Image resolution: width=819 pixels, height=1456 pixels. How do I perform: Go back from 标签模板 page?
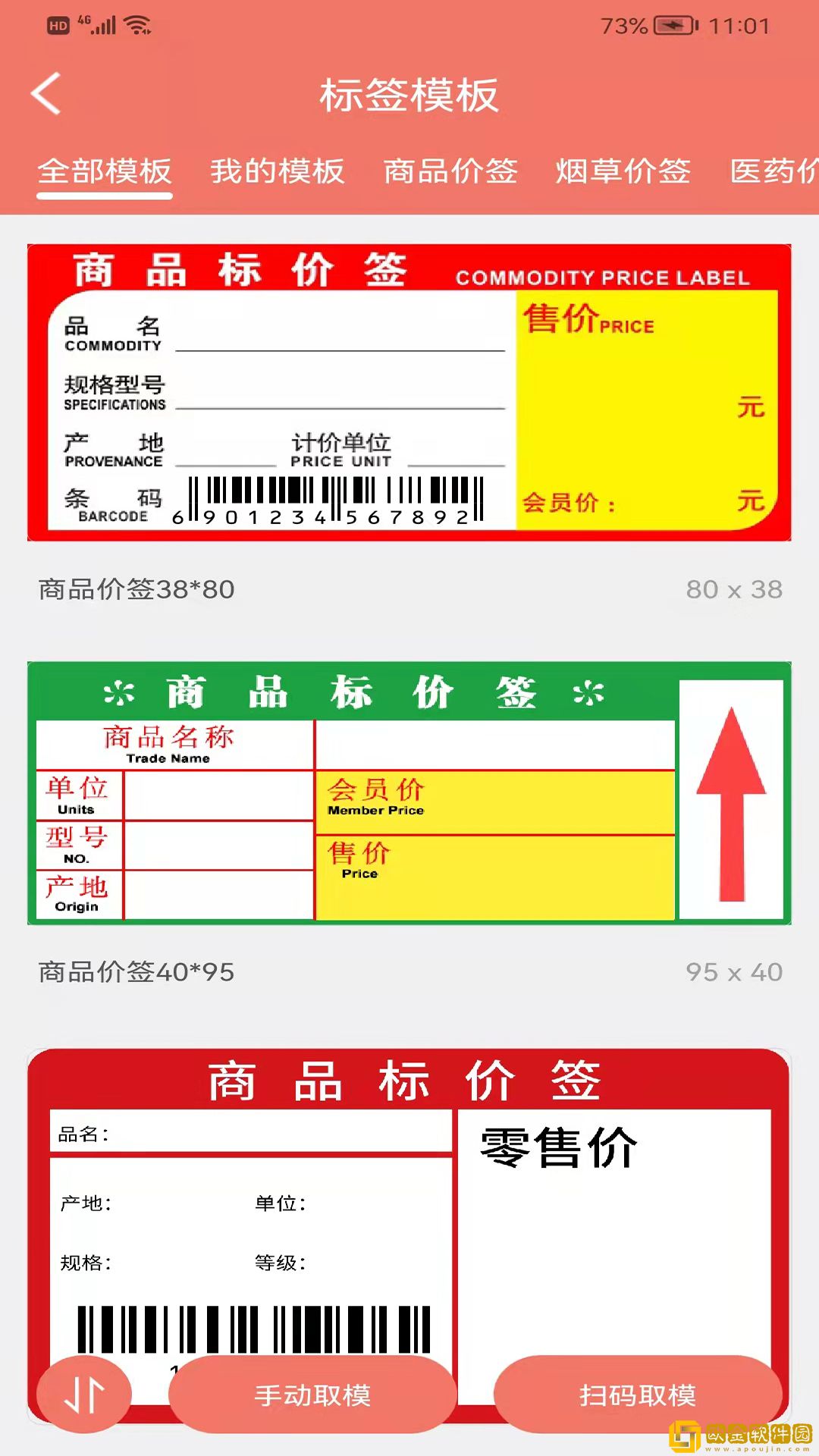pos(47,94)
